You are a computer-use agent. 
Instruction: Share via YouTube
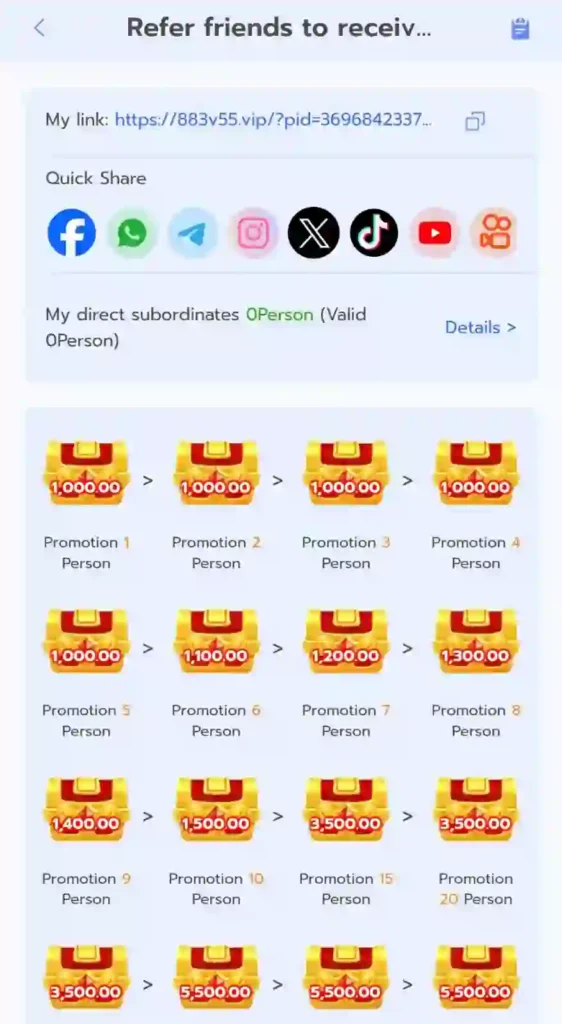coord(435,232)
